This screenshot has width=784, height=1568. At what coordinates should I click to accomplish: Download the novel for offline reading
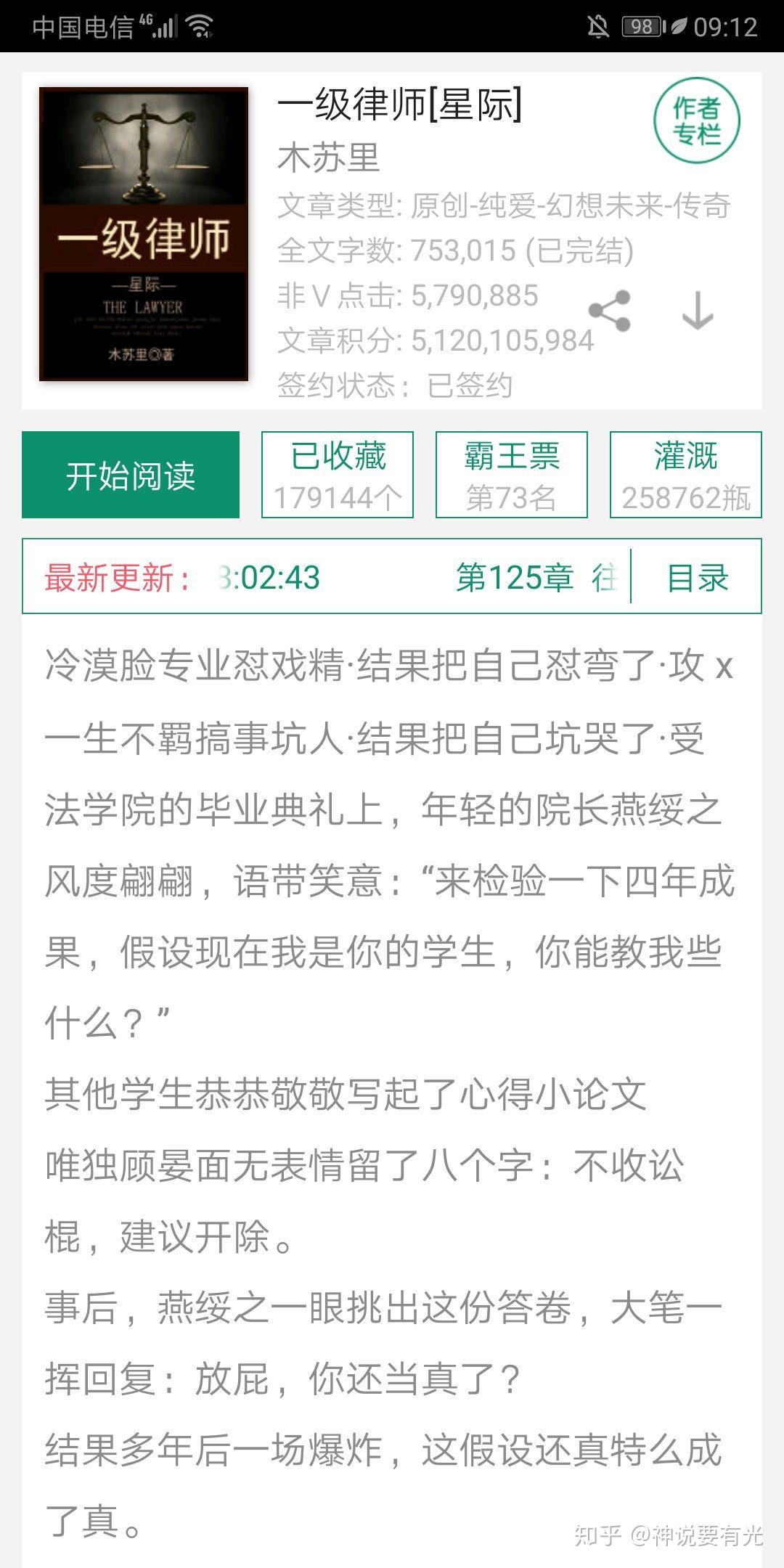[697, 311]
